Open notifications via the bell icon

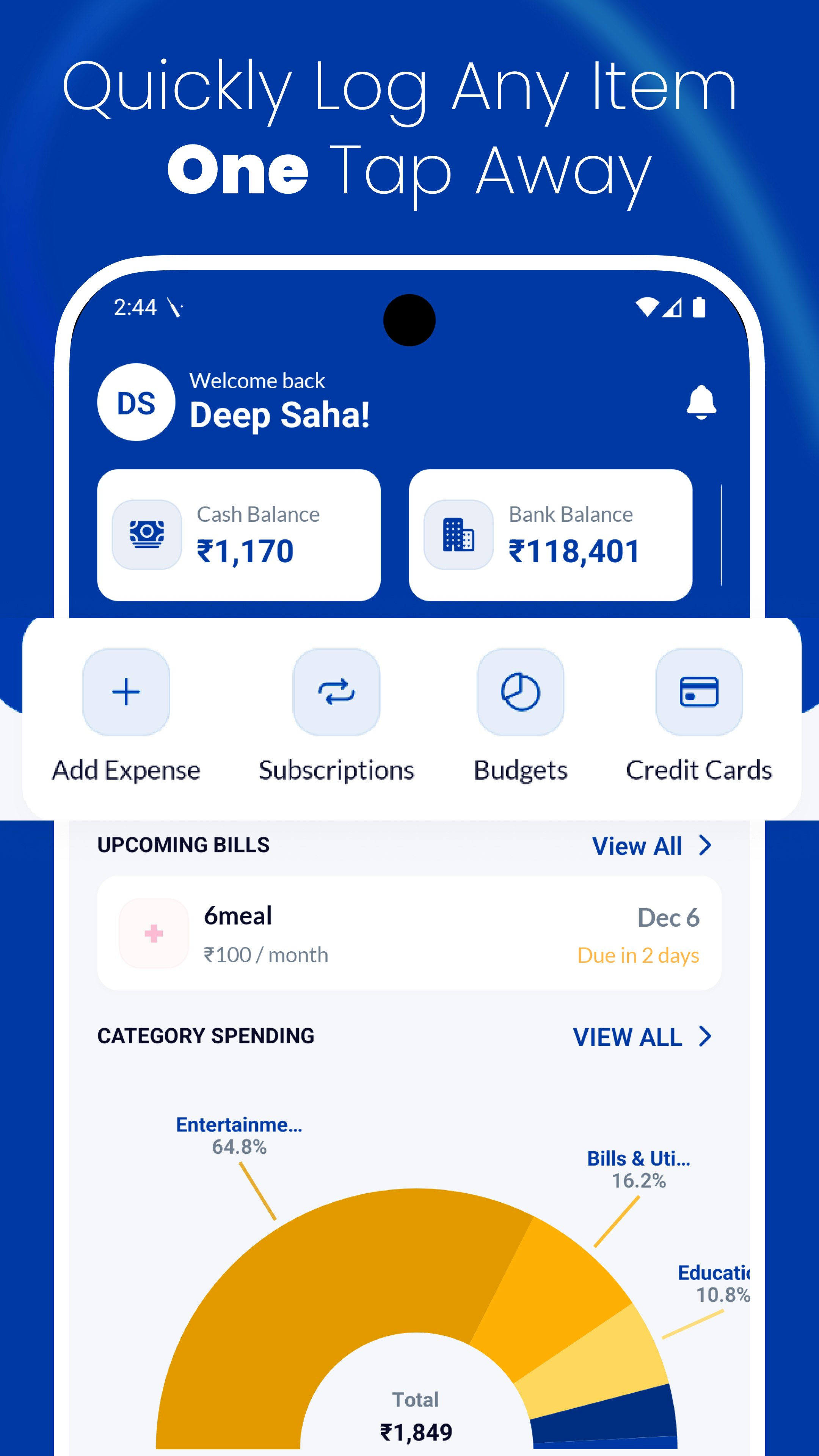click(x=701, y=405)
